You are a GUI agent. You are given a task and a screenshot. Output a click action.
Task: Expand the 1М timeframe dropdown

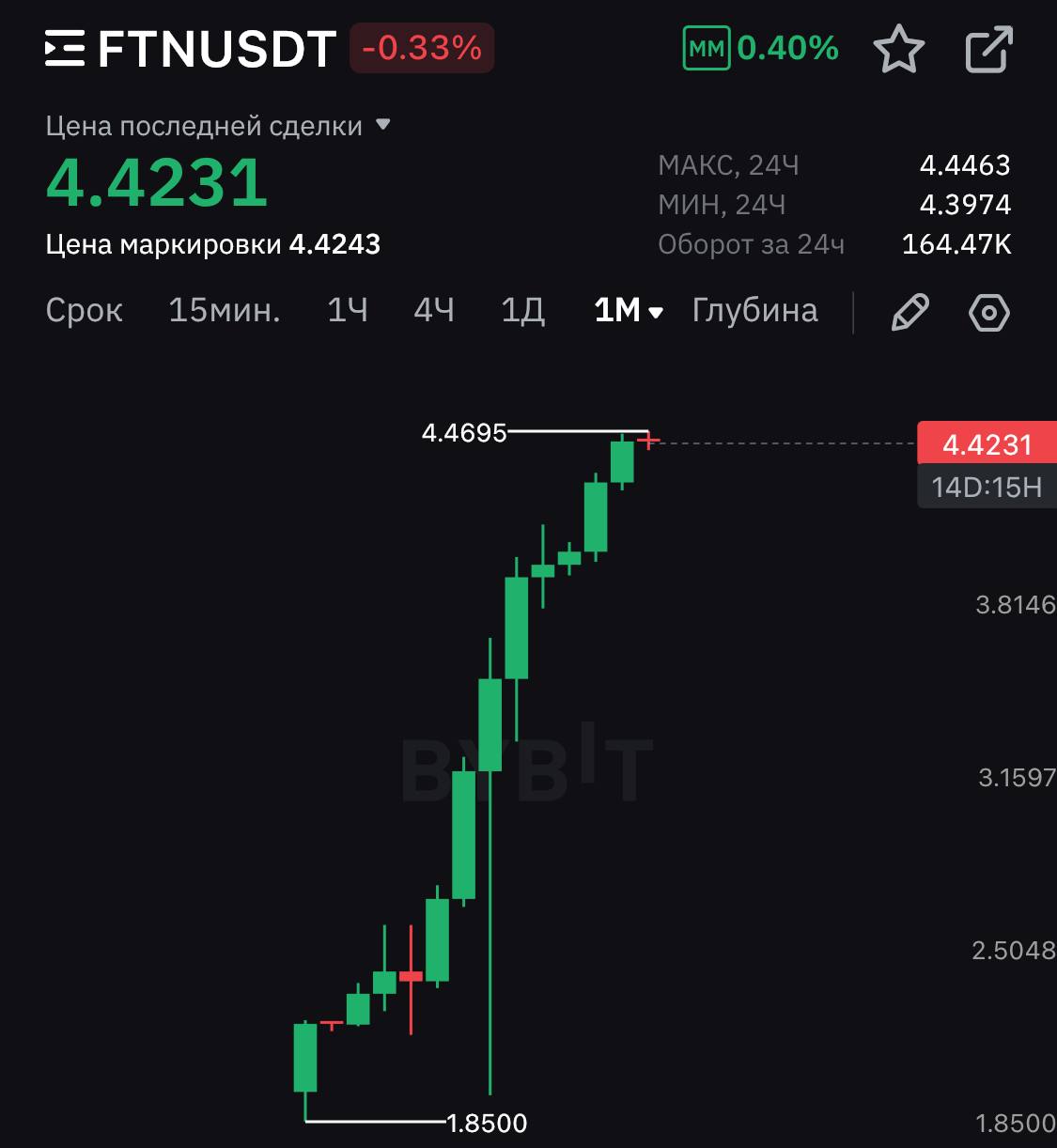pyautogui.click(x=629, y=311)
